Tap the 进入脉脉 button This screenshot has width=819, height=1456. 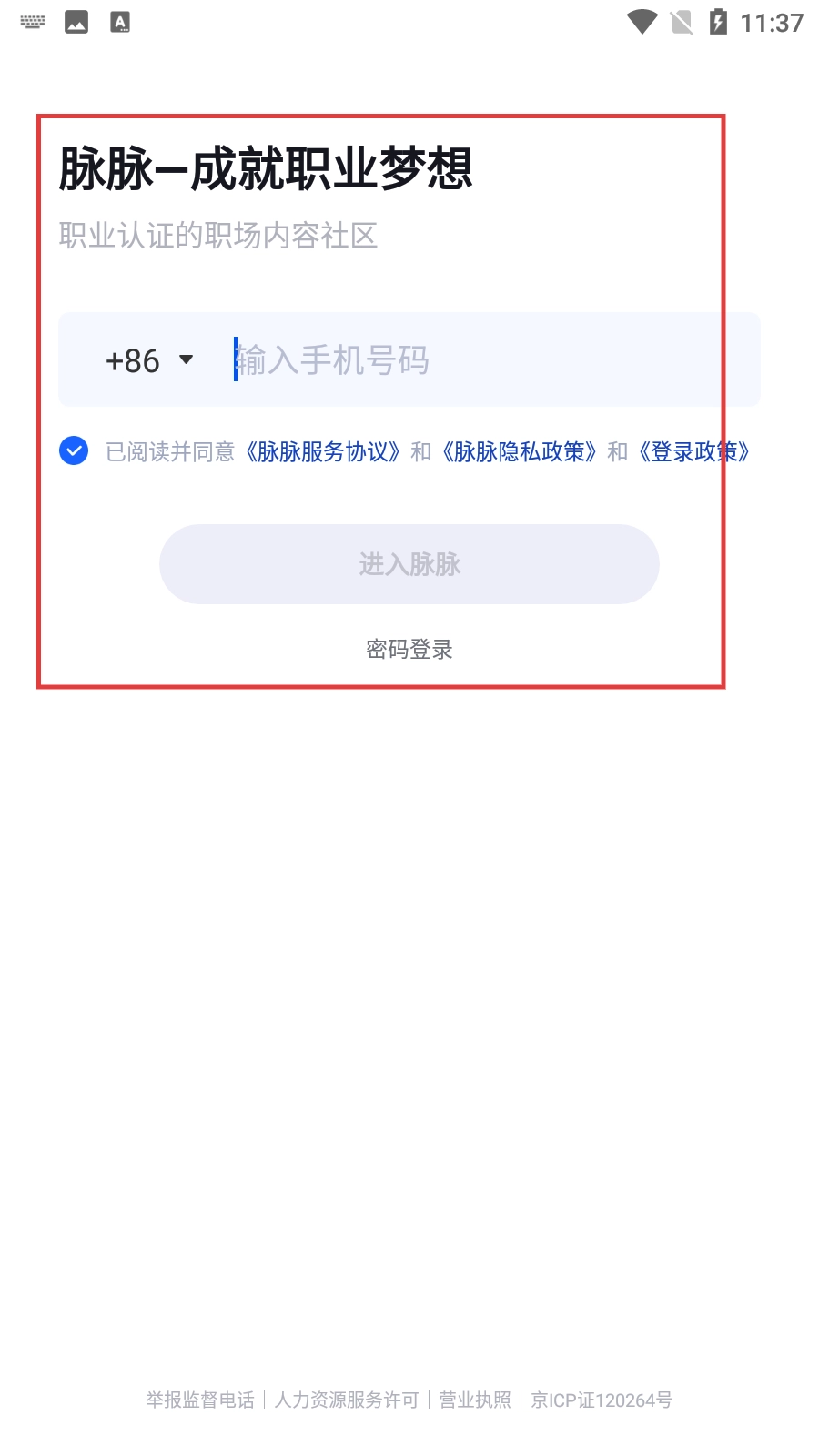click(x=409, y=564)
